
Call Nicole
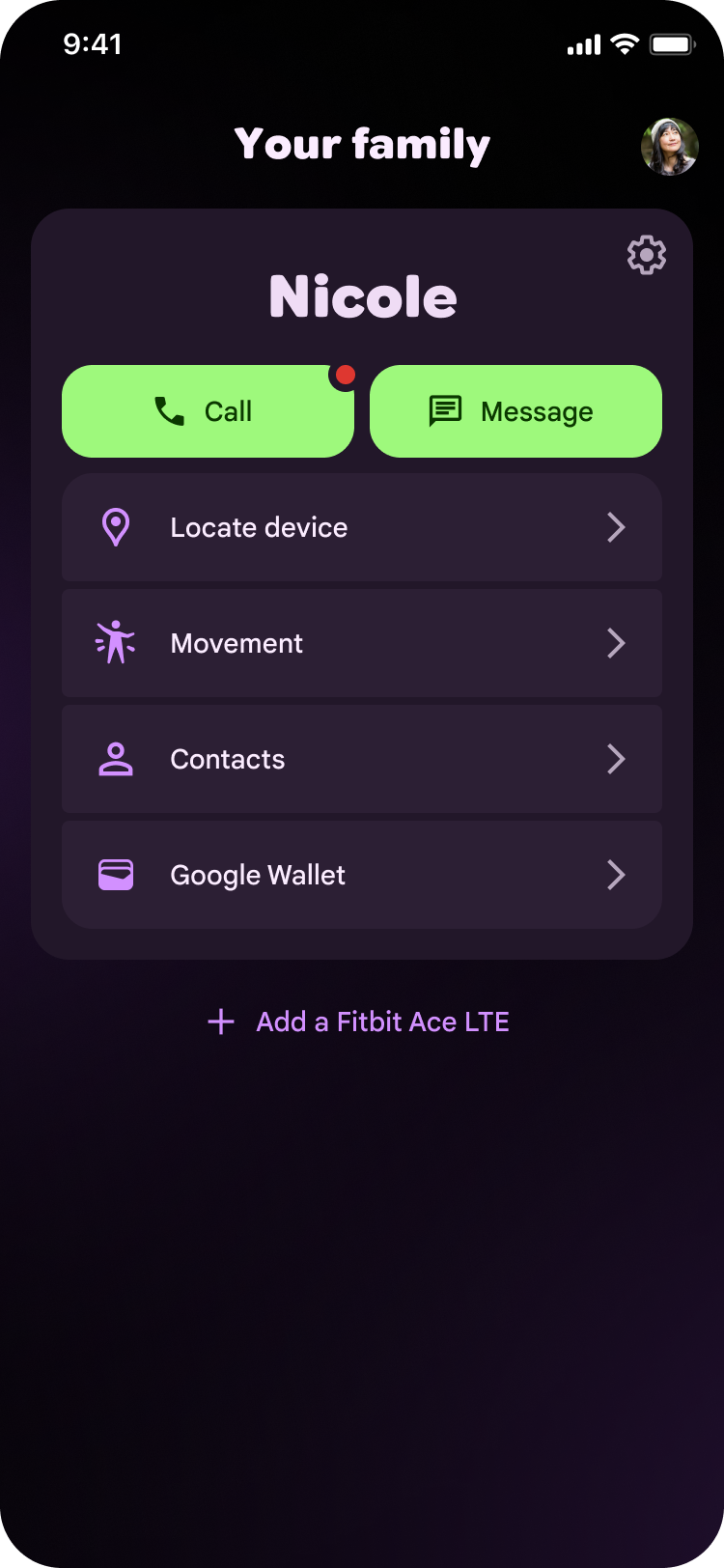[208, 411]
